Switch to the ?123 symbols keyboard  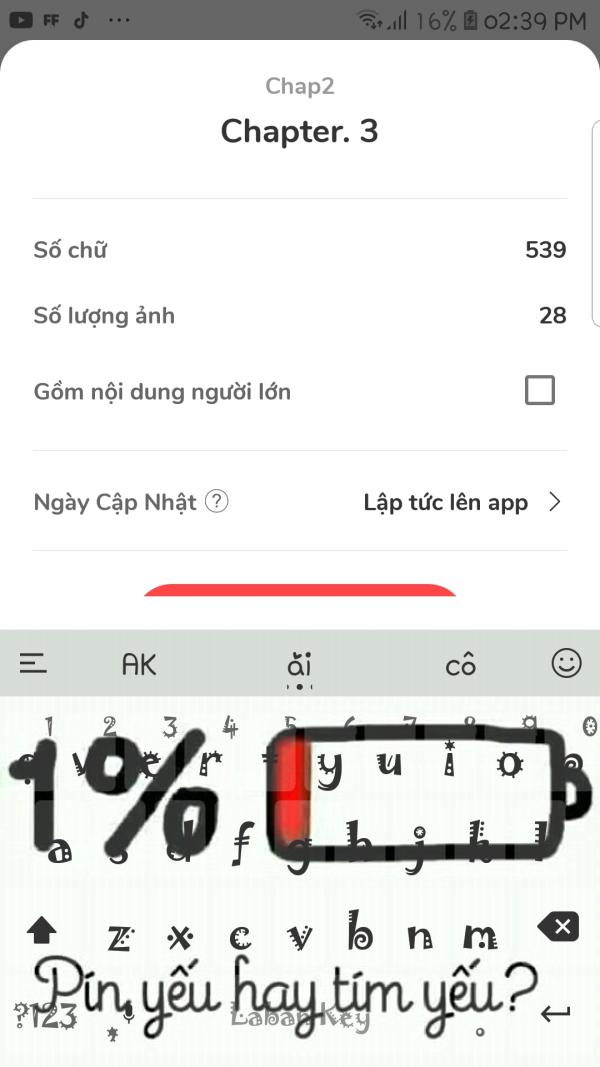tap(46, 1017)
